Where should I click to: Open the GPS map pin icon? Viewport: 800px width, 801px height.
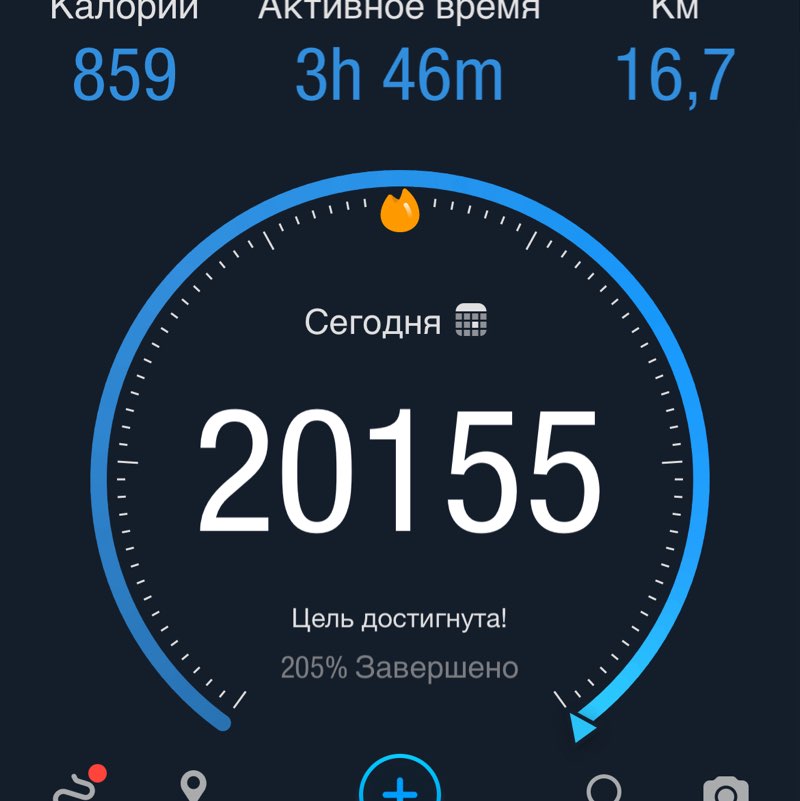pos(196,782)
